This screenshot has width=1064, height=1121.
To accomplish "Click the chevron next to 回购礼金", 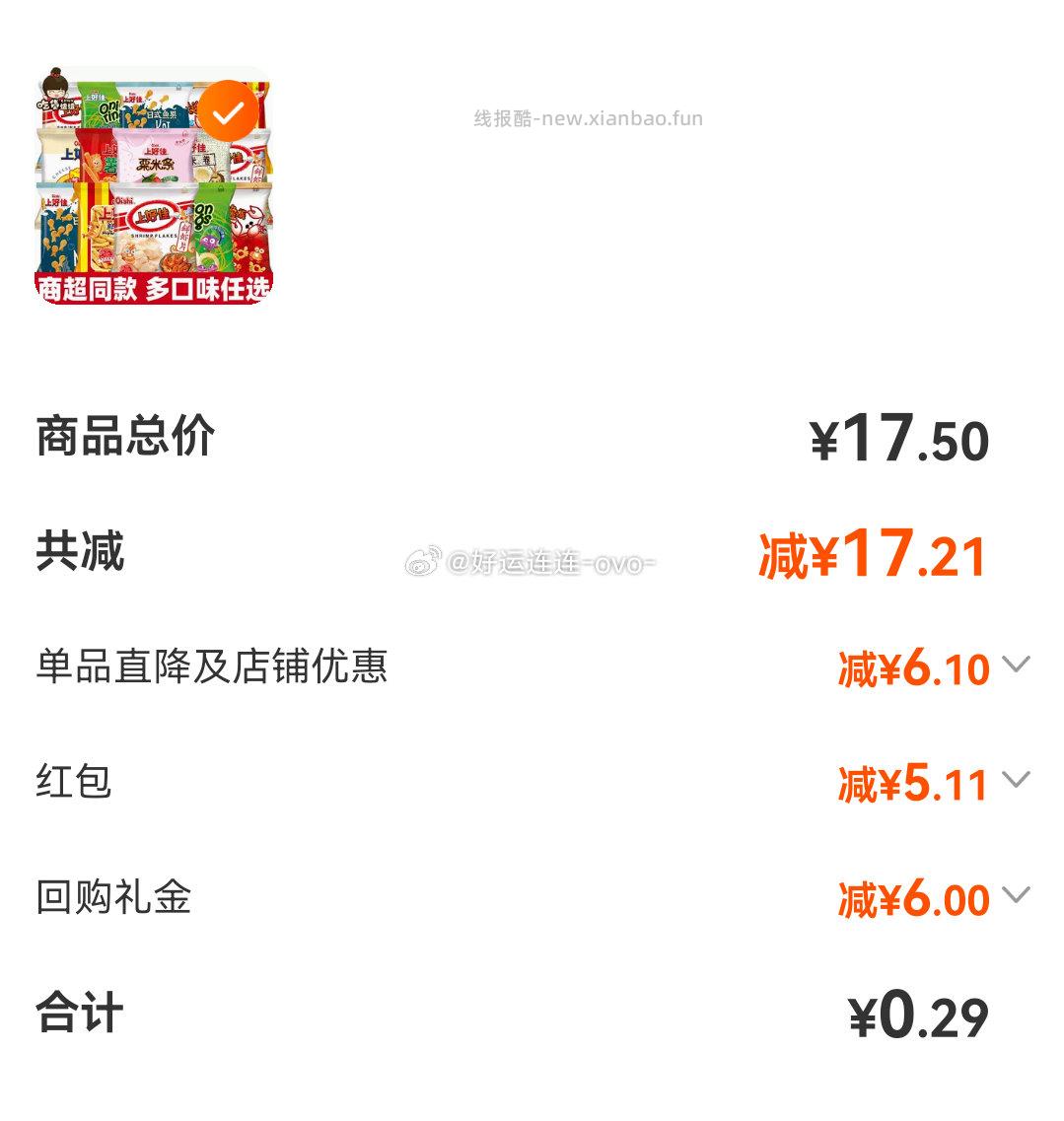I will click(1016, 895).
